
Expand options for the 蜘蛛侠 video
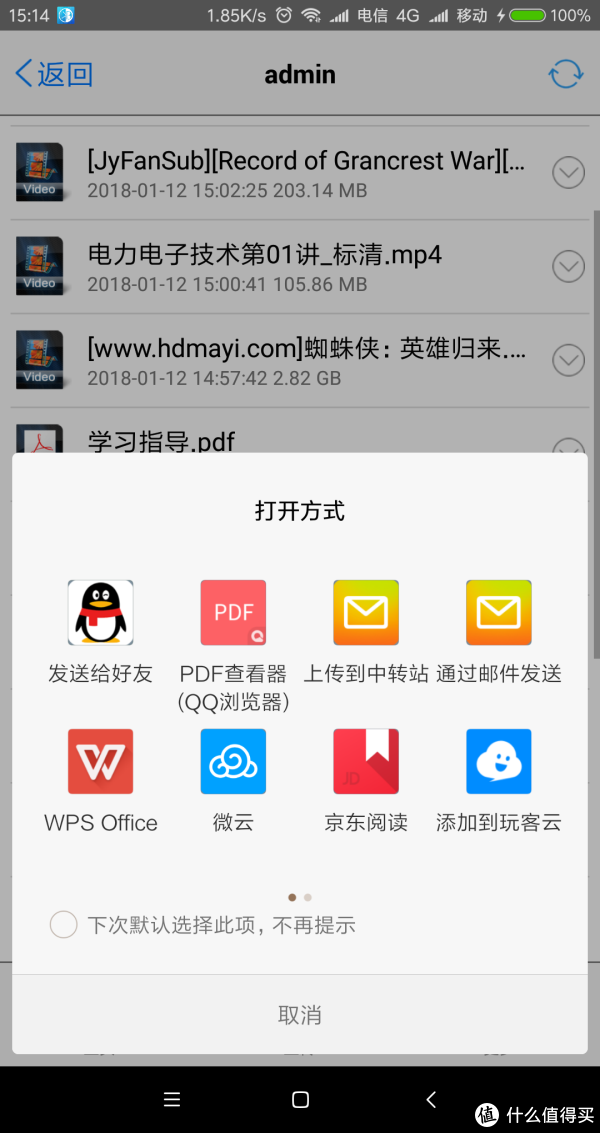[x=568, y=361]
